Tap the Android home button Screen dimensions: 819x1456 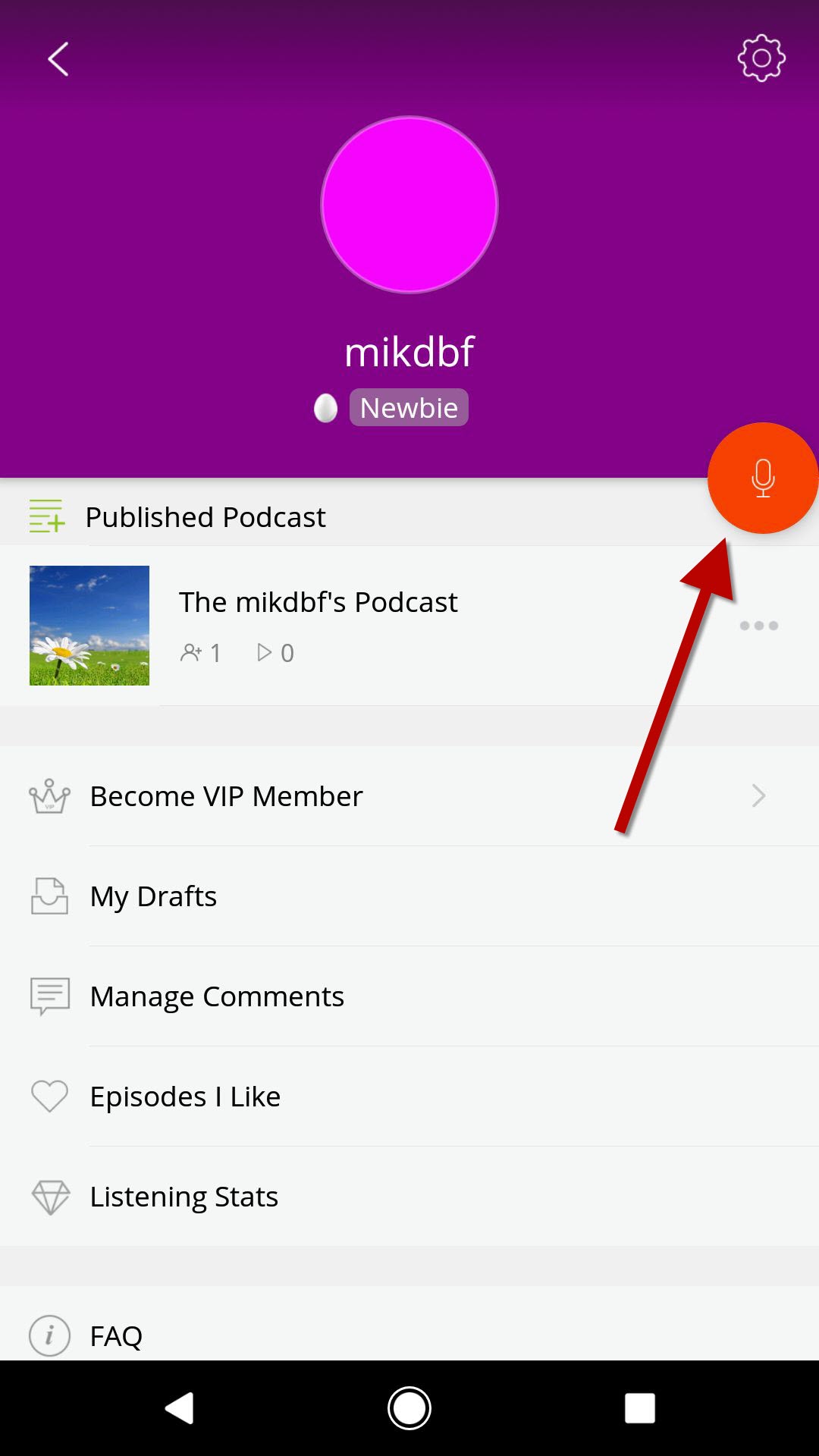coord(409,1401)
